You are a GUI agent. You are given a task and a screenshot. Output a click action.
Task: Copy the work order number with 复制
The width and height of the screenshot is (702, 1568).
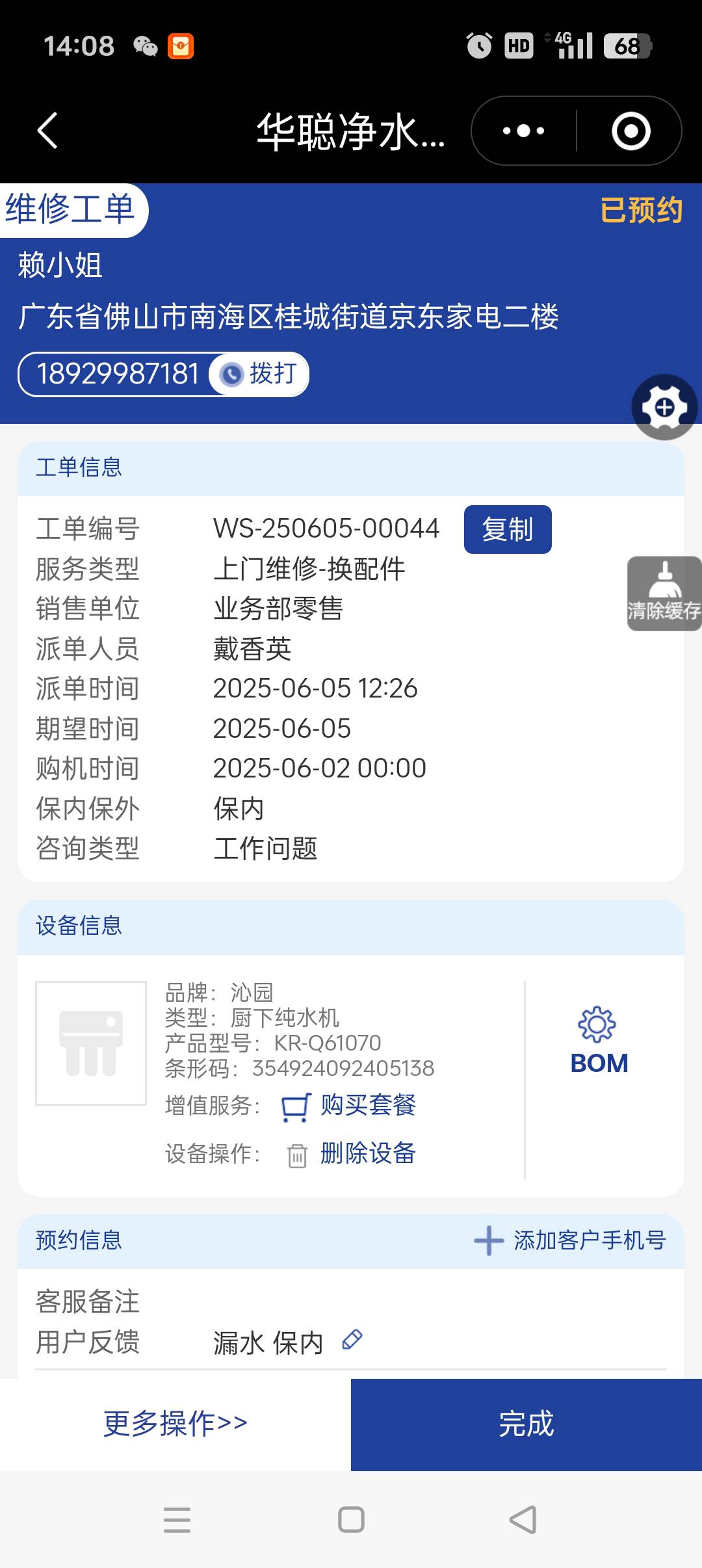pos(507,529)
